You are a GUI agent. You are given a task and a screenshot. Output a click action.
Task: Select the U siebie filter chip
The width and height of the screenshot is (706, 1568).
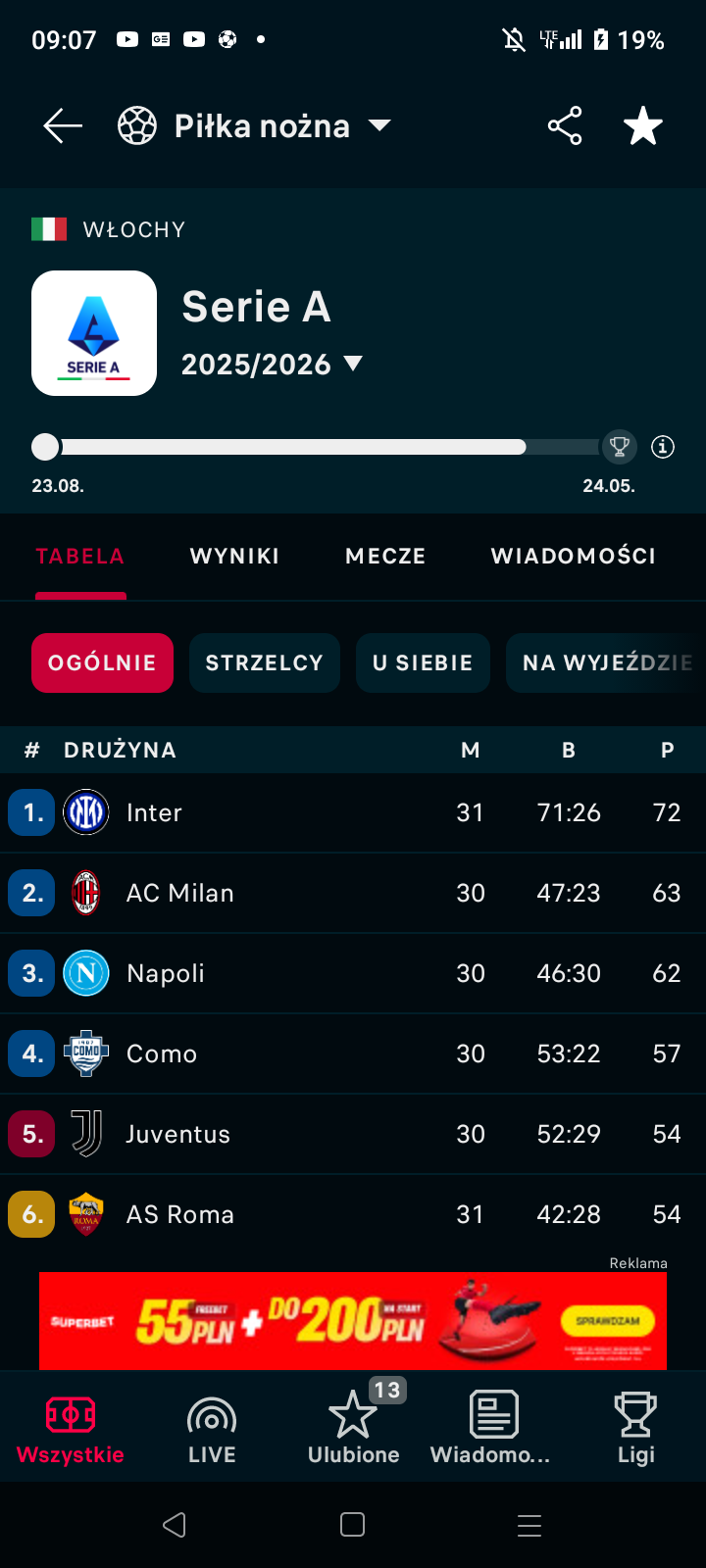(x=423, y=663)
